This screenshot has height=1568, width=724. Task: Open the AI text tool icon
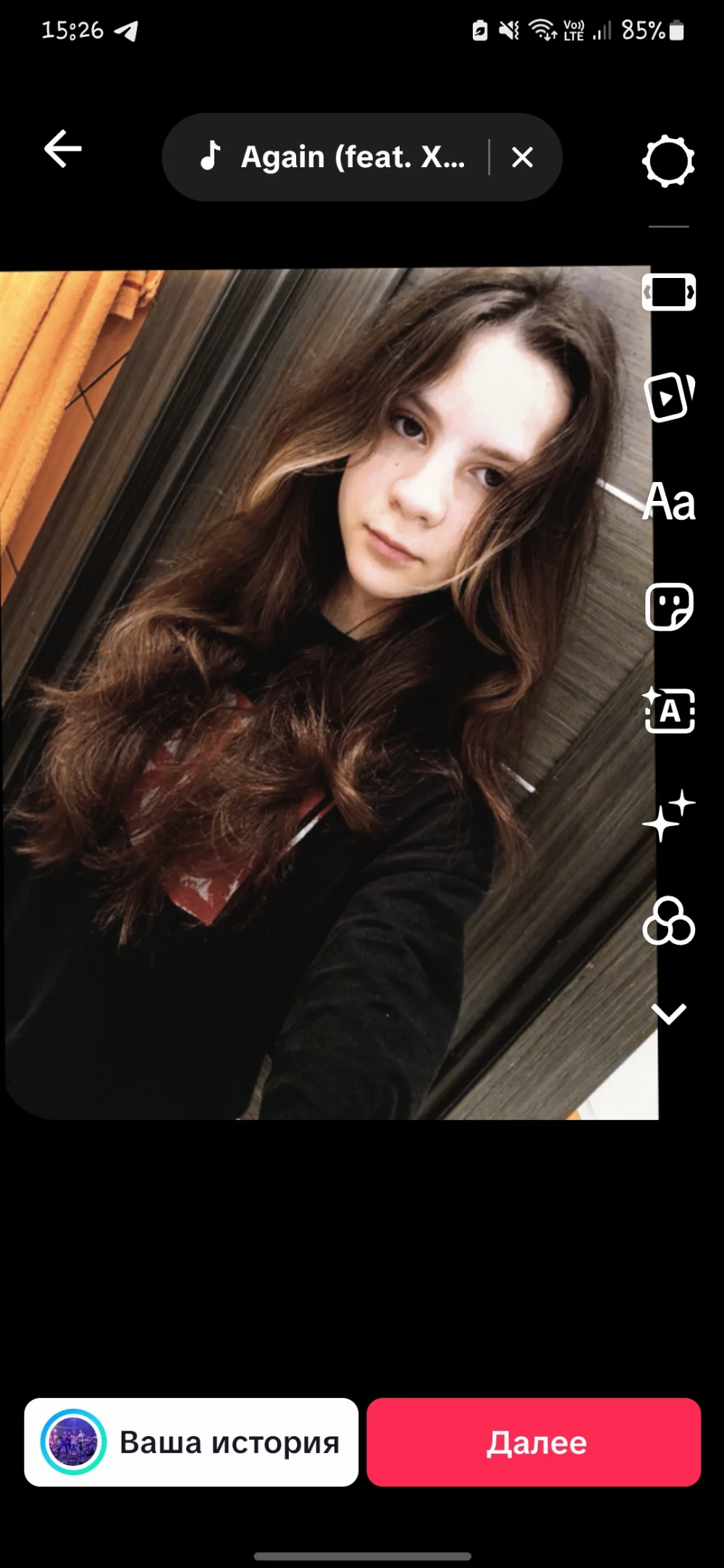point(668,711)
